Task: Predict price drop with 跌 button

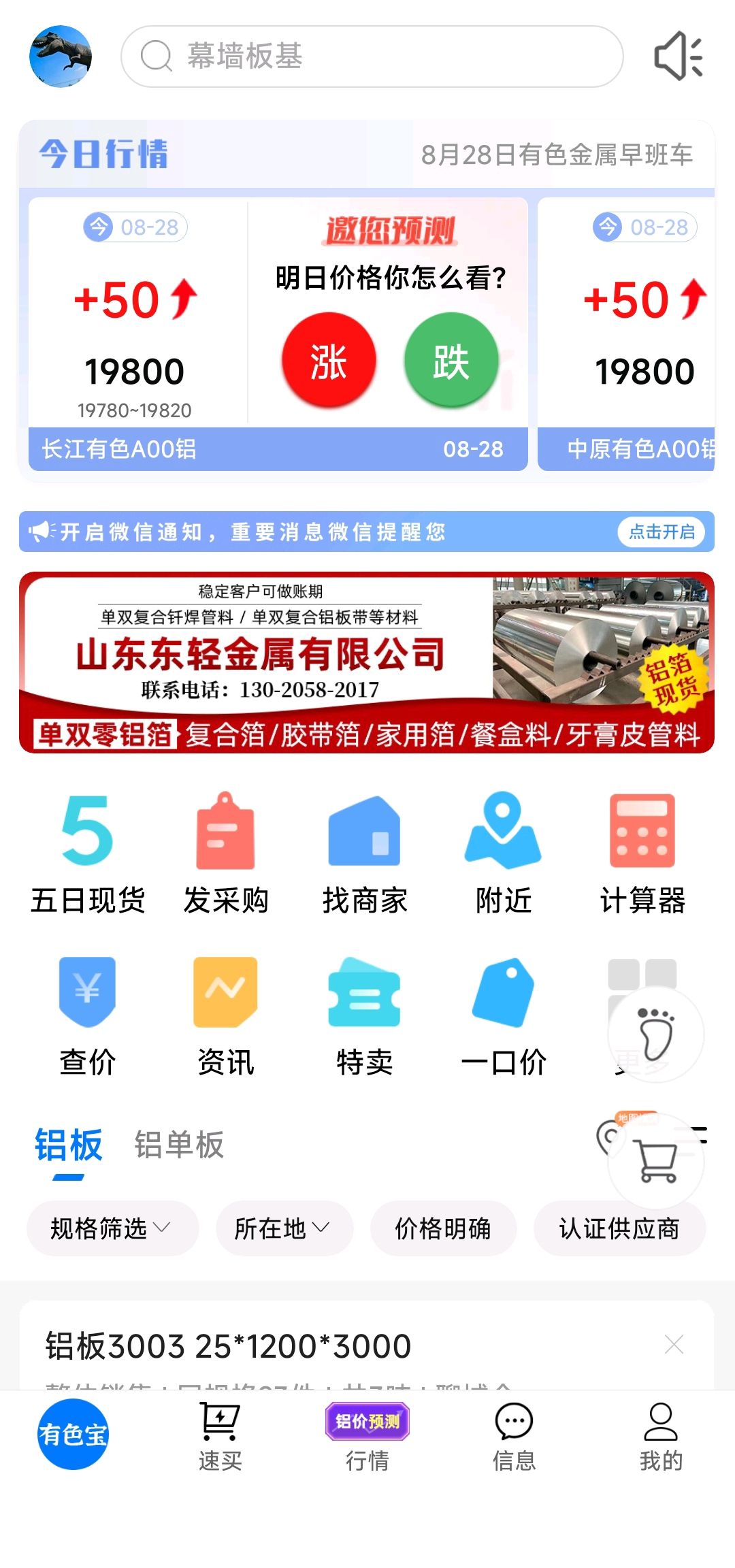Action: tap(451, 360)
